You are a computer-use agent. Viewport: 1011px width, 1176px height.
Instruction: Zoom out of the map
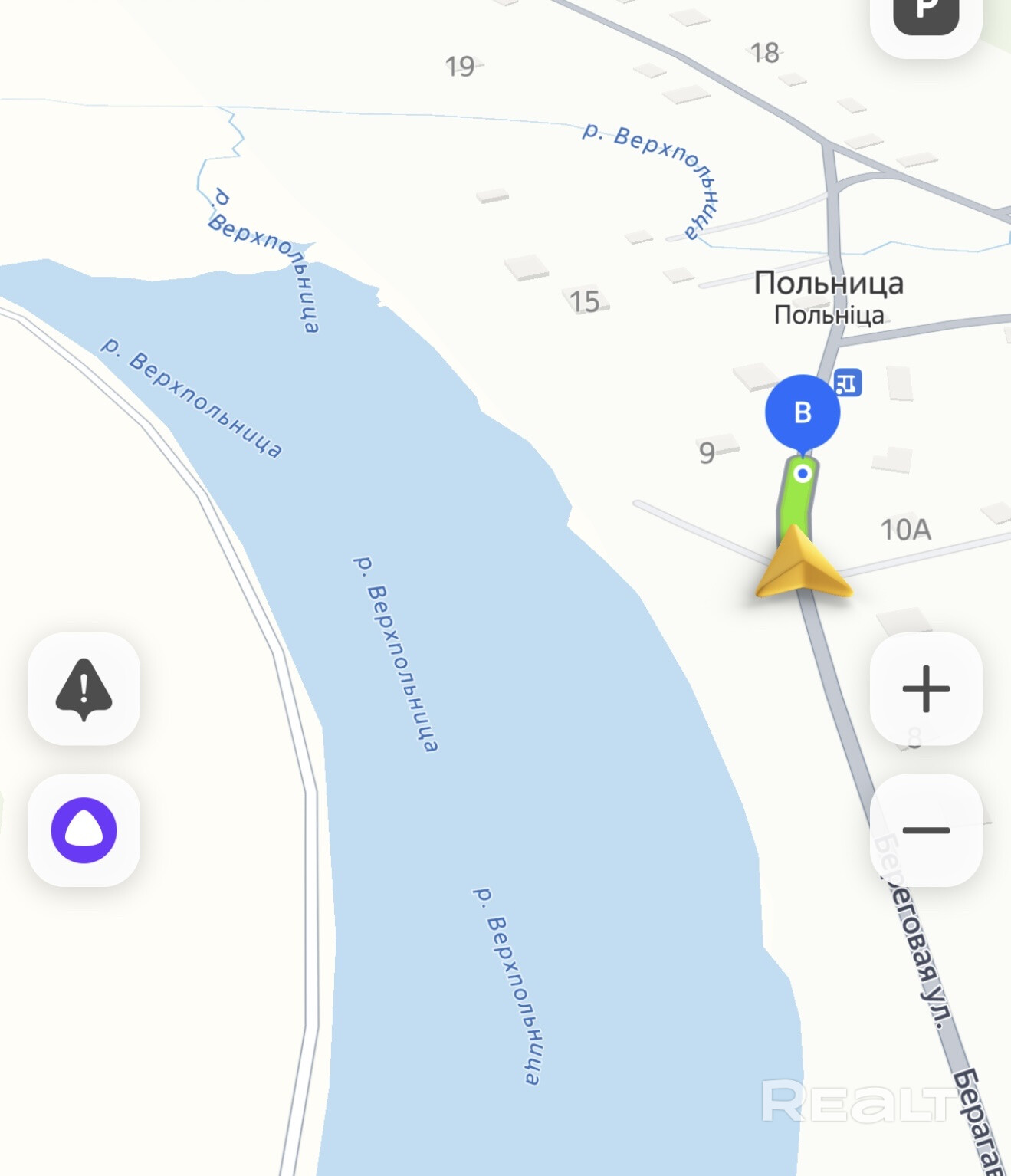click(x=926, y=830)
